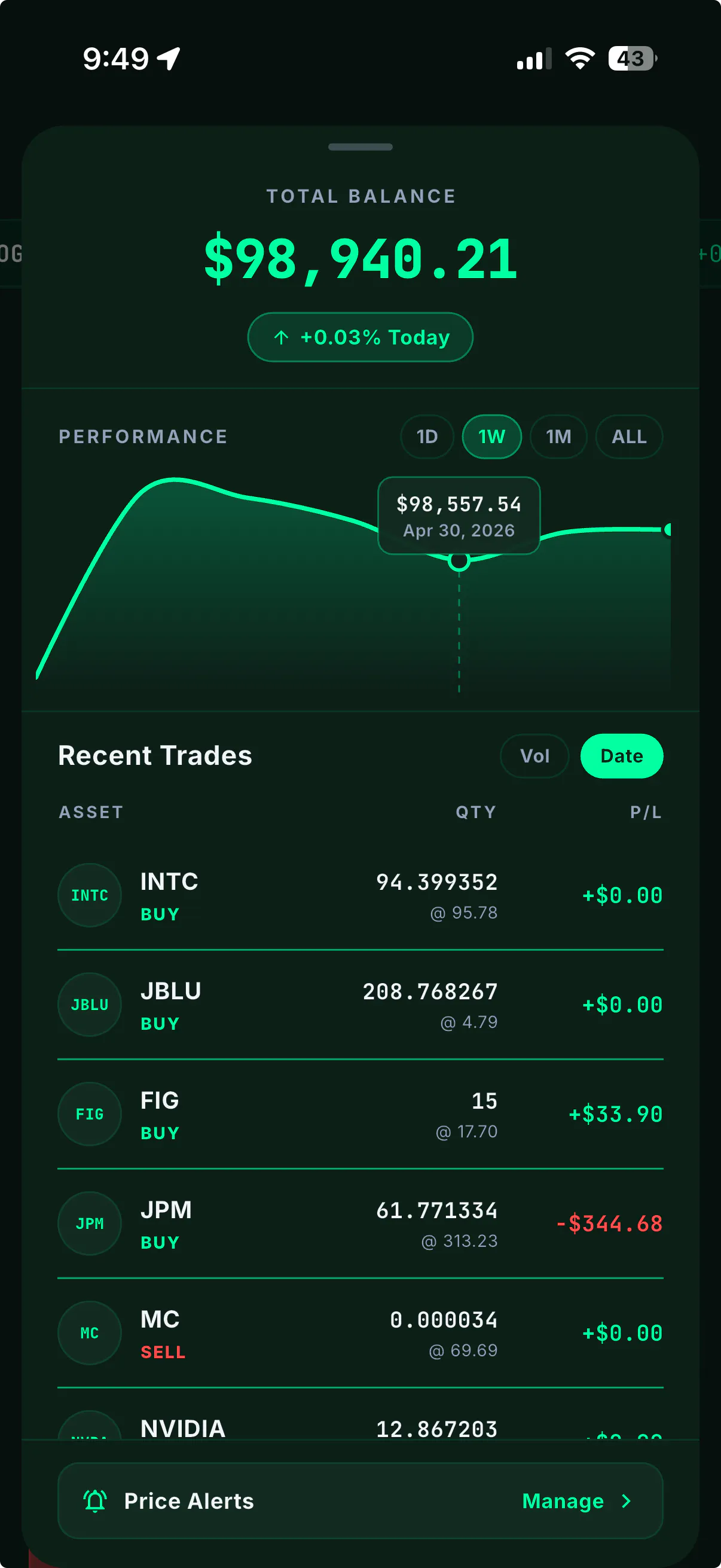View the MC sell trade

pyautogui.click(x=360, y=1333)
